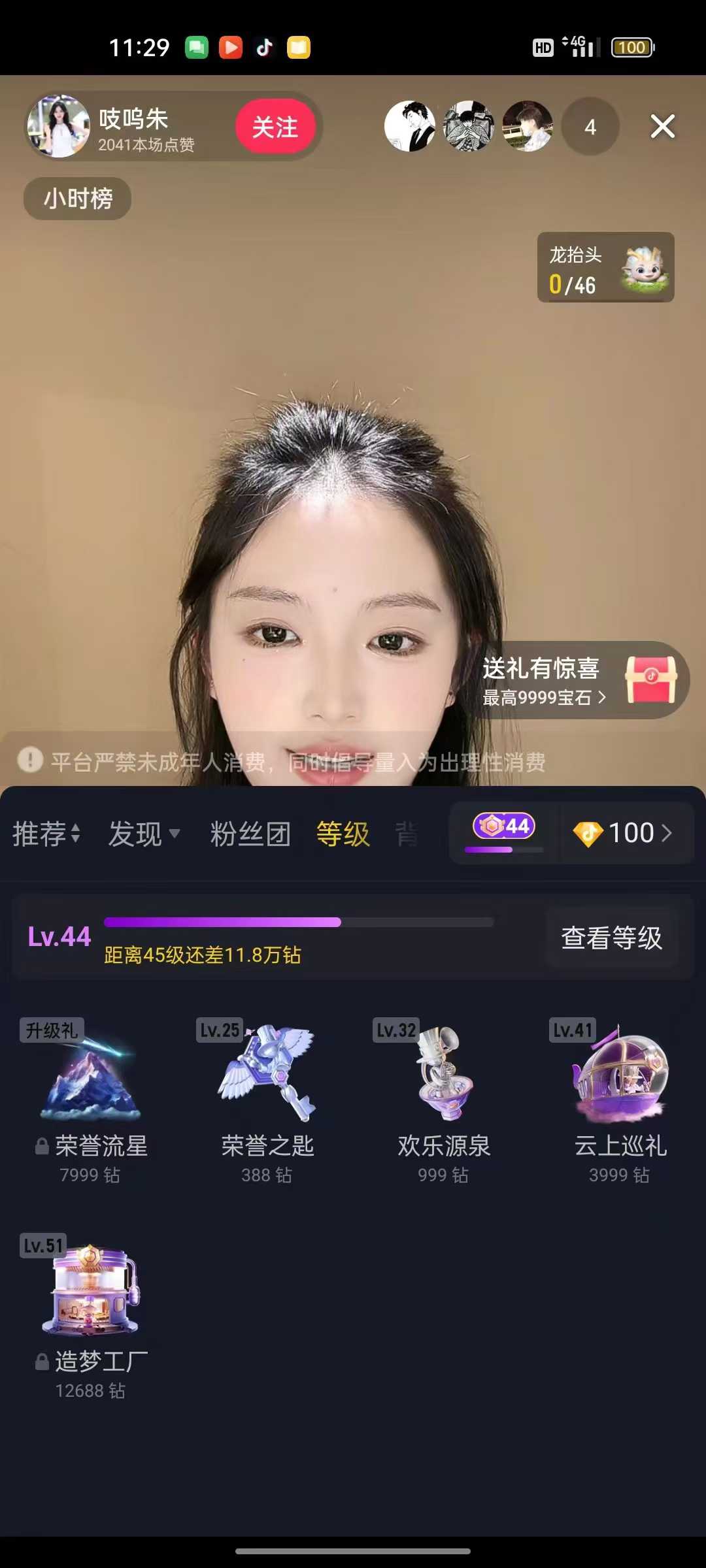Follow the streamer with 关注 button
Viewport: 706px width, 1568px height.
[275, 127]
